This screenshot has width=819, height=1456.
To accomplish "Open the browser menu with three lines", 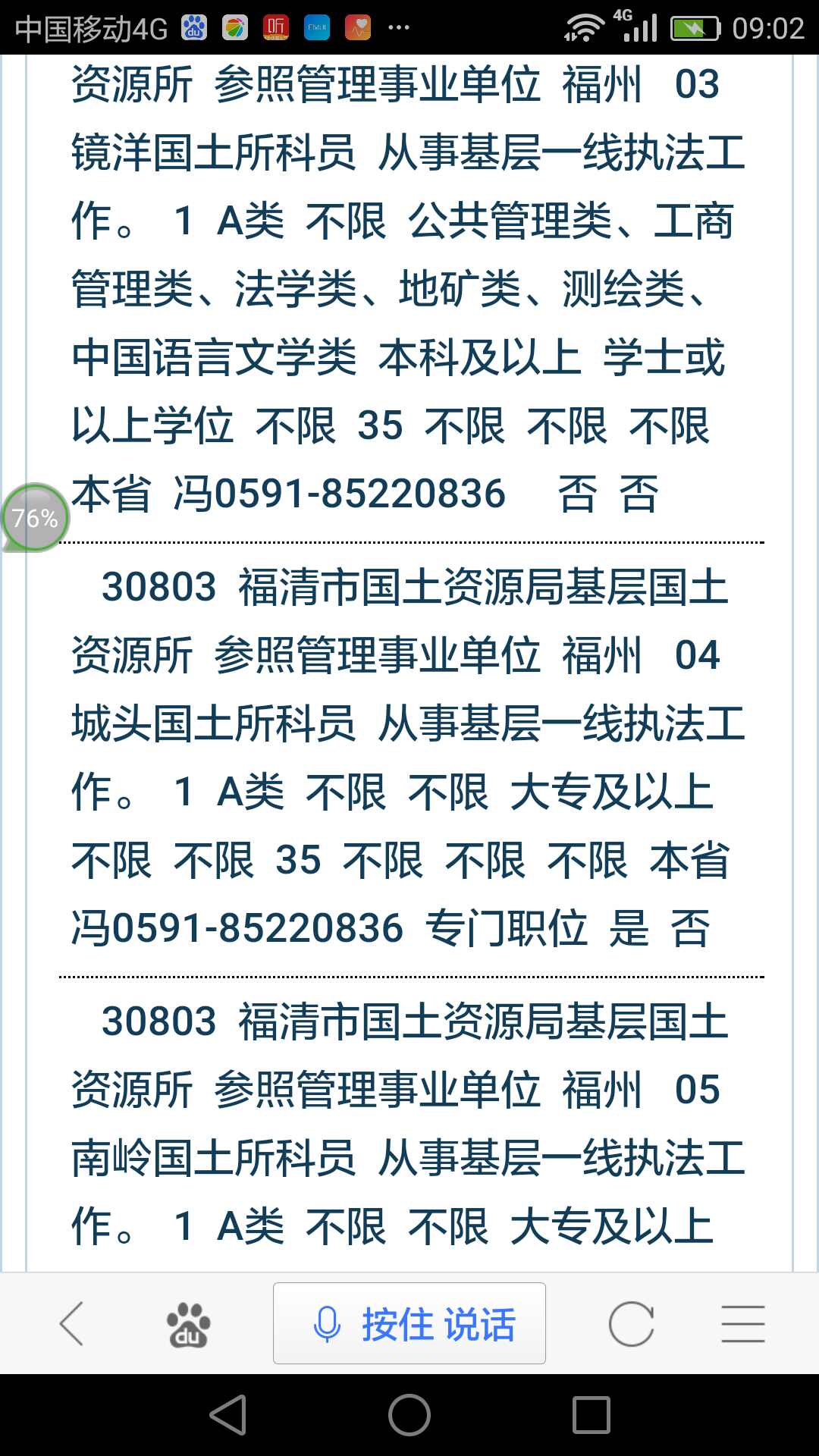I will (742, 1324).
